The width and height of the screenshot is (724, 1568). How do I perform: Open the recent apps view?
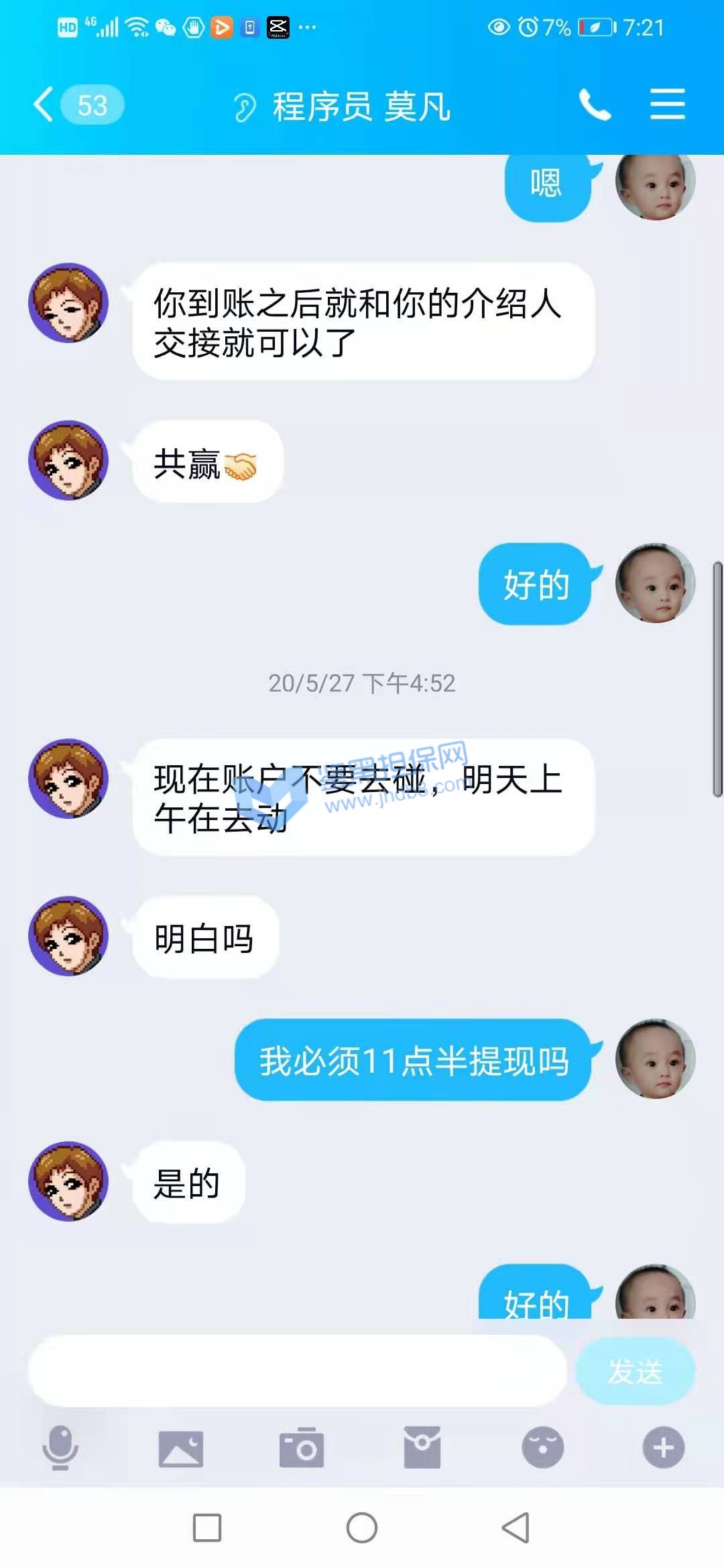[207, 1528]
